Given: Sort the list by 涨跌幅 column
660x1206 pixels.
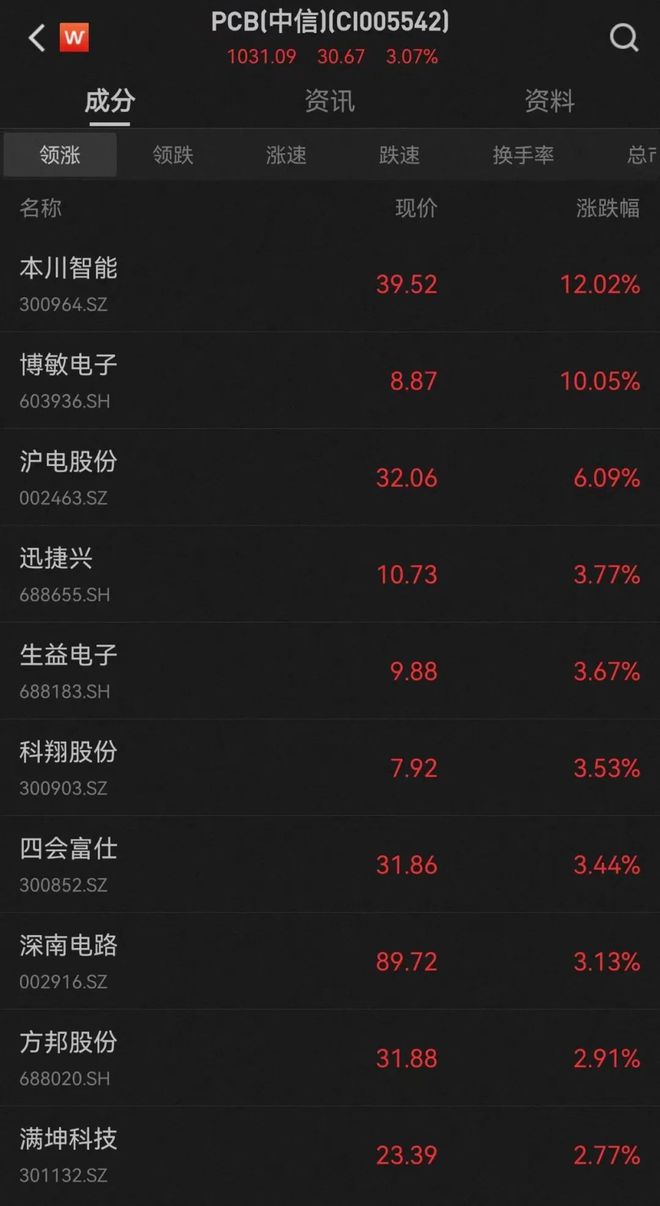Looking at the screenshot, I should click(608, 208).
